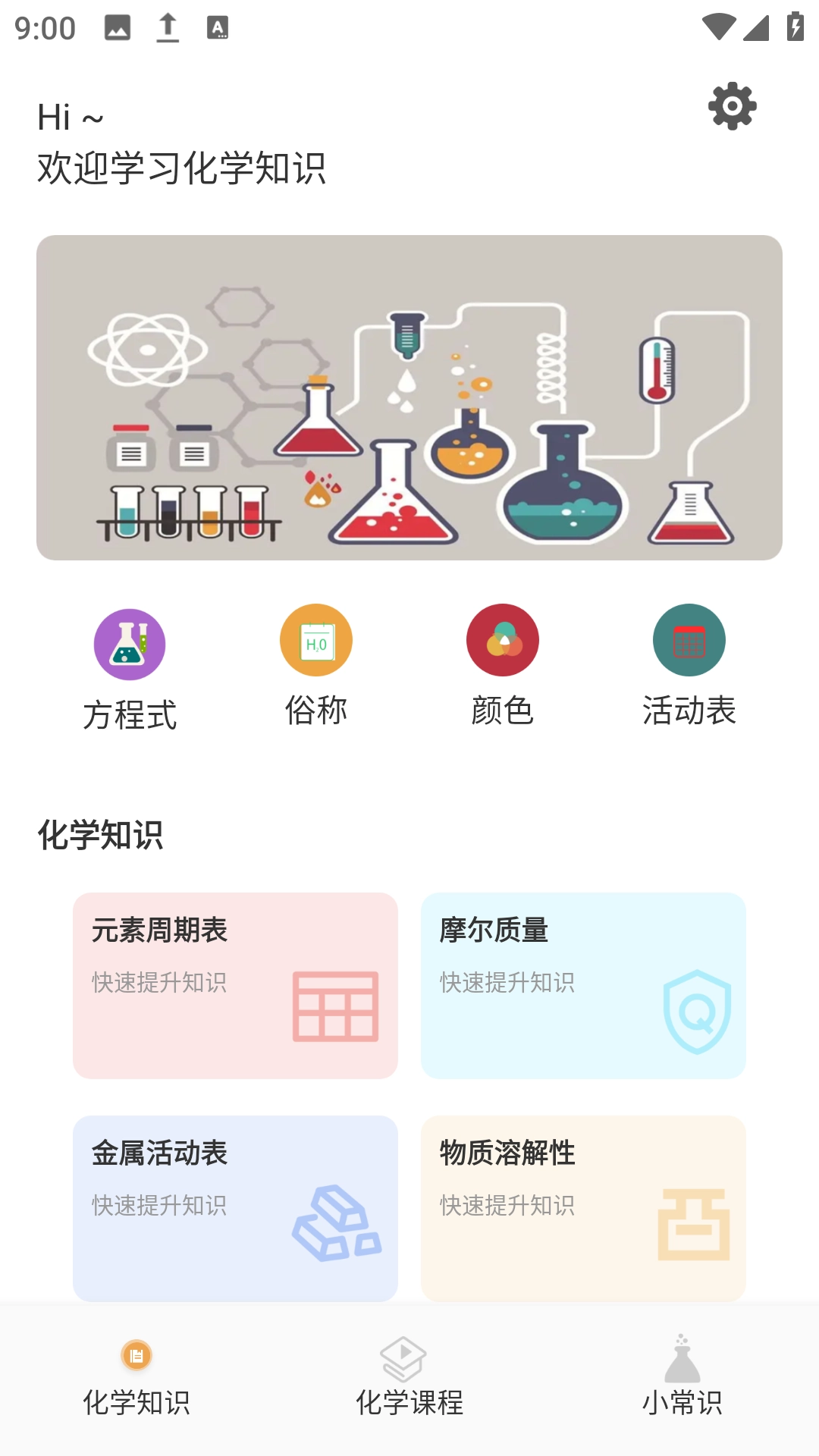
Task: Switch to the 化学课程 courses tab
Action: pos(409,1376)
